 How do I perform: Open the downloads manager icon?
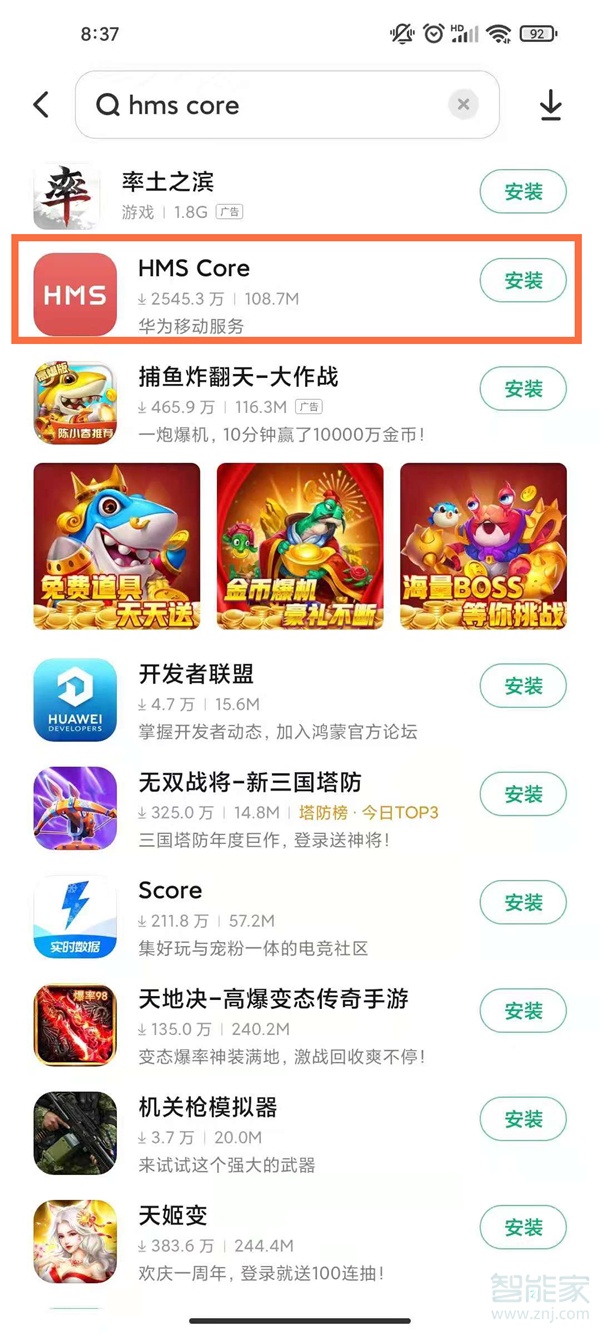click(x=550, y=105)
